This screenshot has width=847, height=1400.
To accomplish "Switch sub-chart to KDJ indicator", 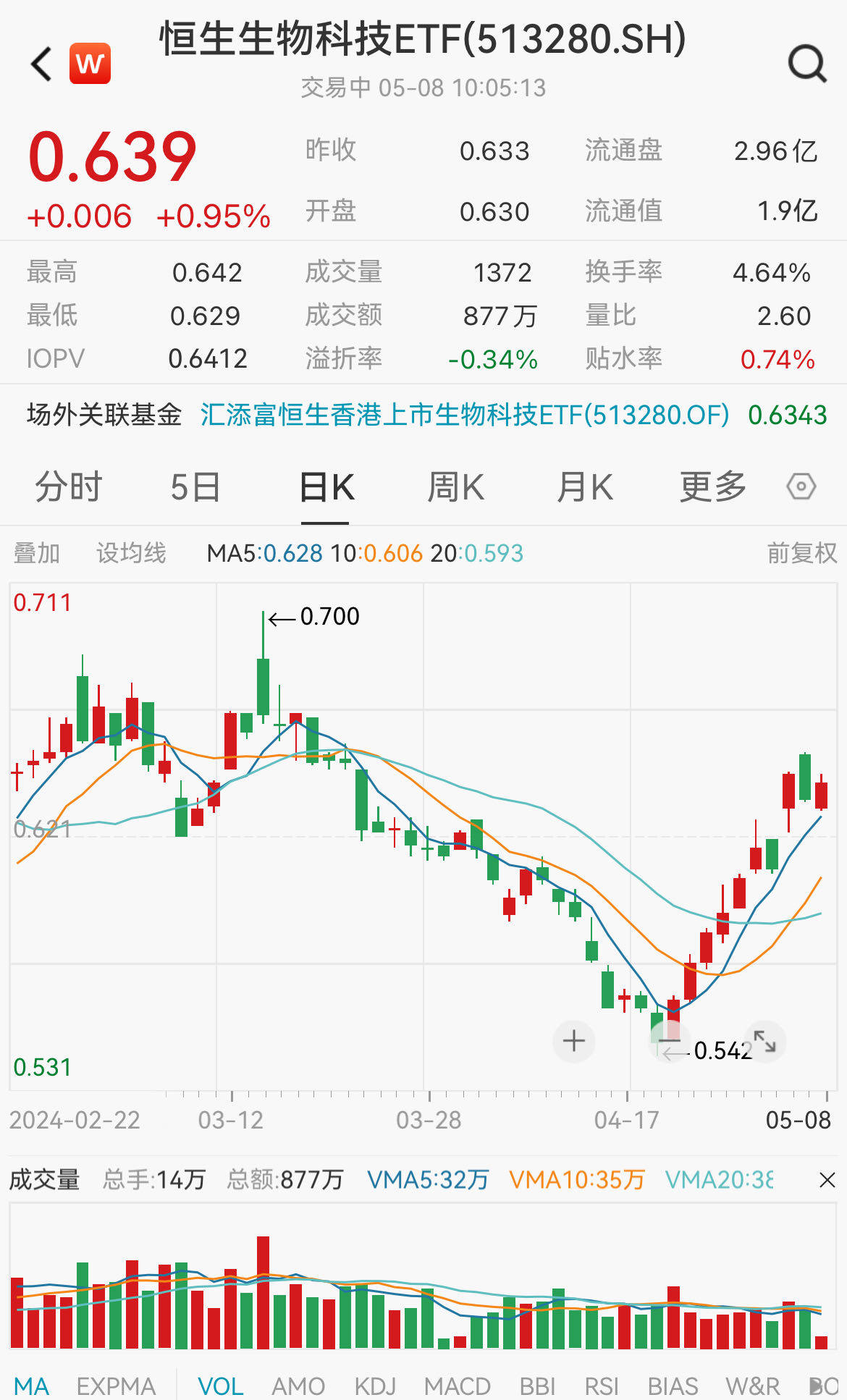I will pyautogui.click(x=374, y=1386).
